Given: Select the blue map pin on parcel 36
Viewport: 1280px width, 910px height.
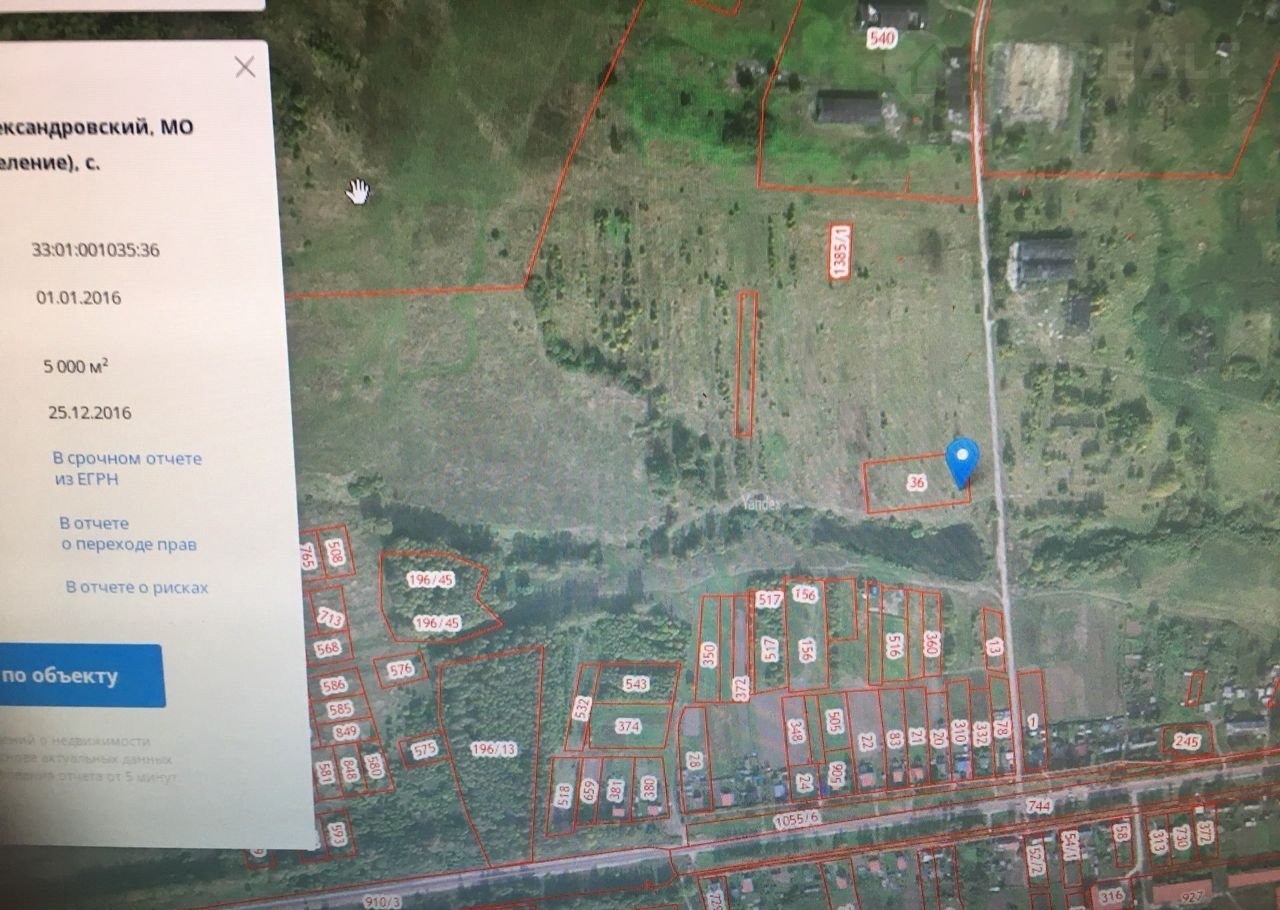Looking at the screenshot, I should tap(962, 461).
